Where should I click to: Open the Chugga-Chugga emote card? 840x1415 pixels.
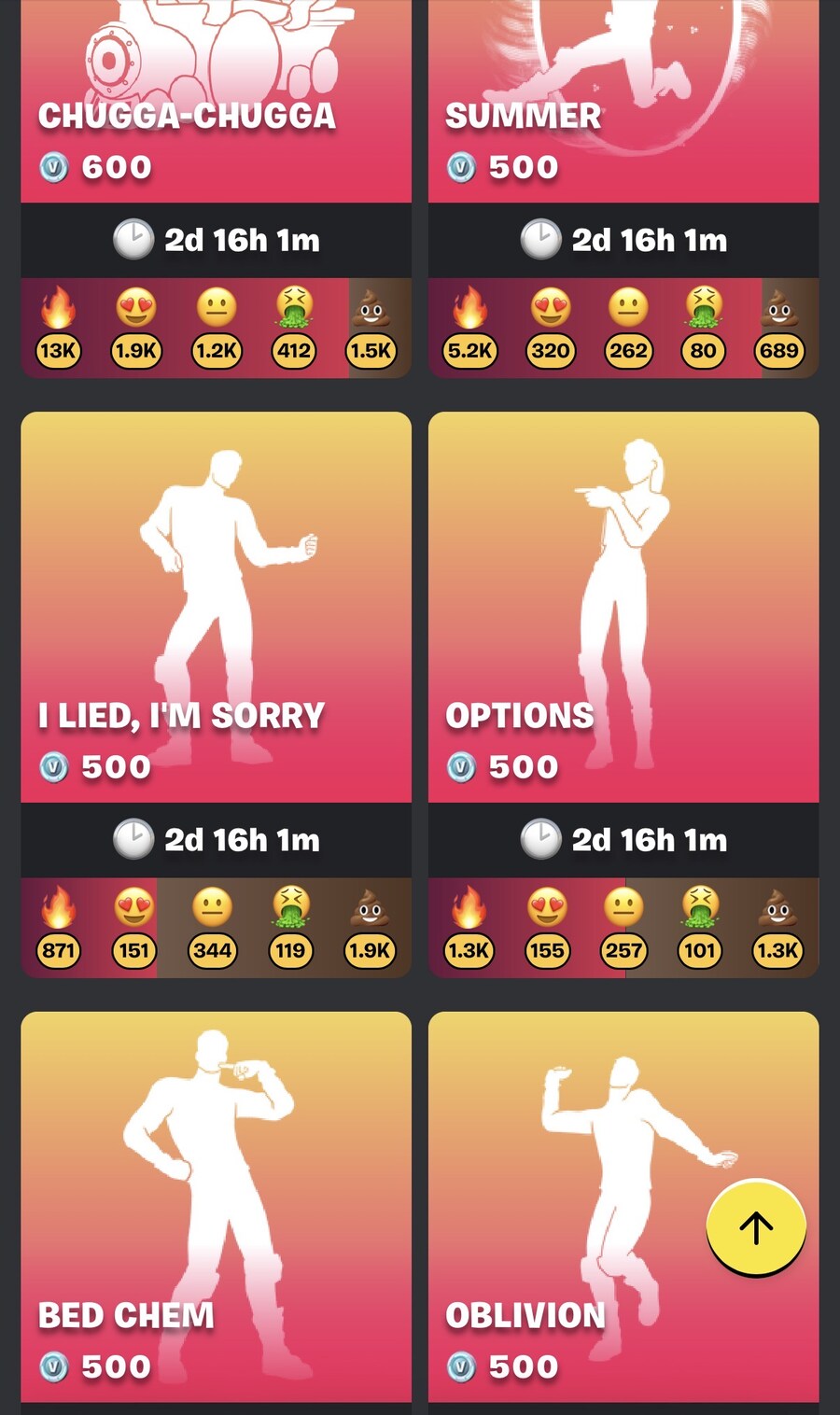[216, 103]
